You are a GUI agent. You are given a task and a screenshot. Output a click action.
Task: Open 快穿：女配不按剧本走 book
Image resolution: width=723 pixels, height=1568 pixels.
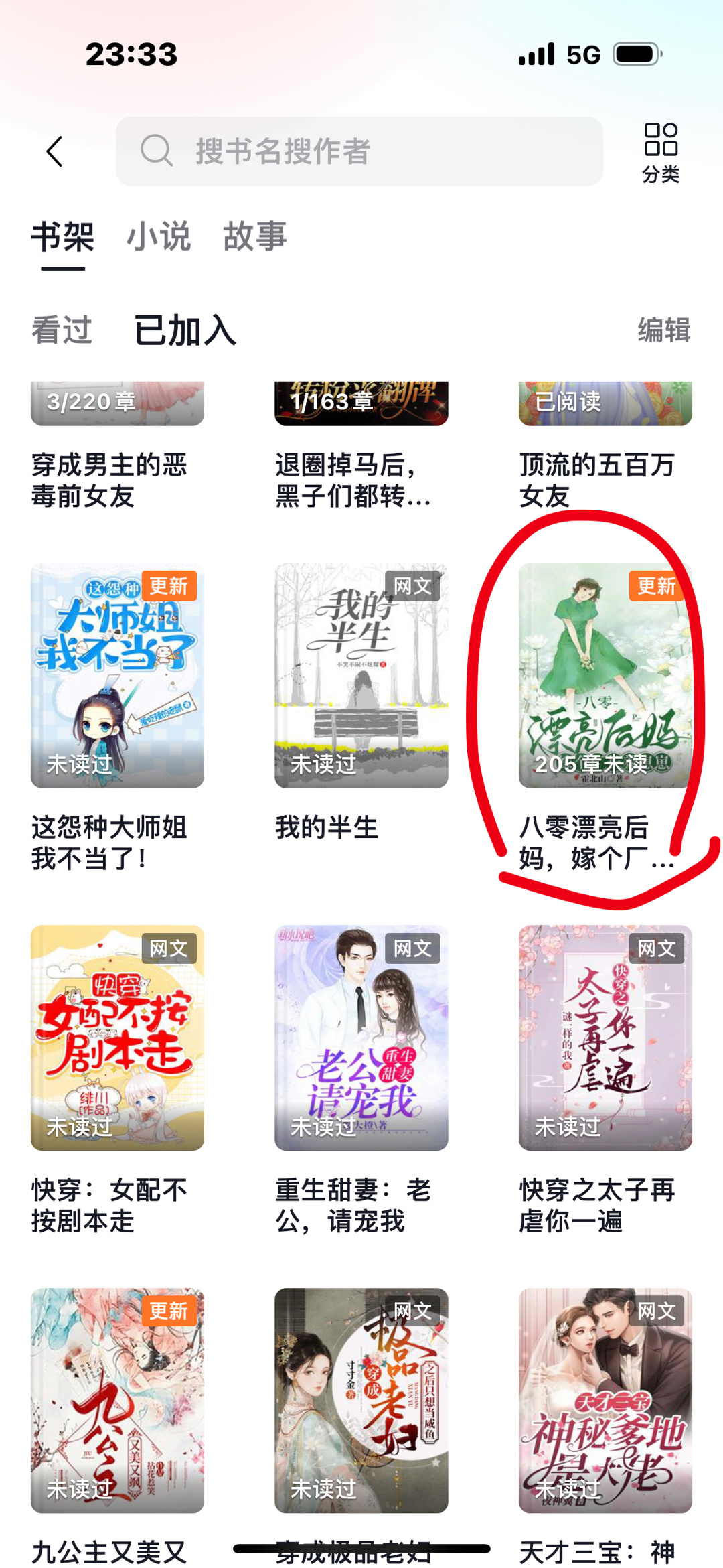tap(117, 1038)
